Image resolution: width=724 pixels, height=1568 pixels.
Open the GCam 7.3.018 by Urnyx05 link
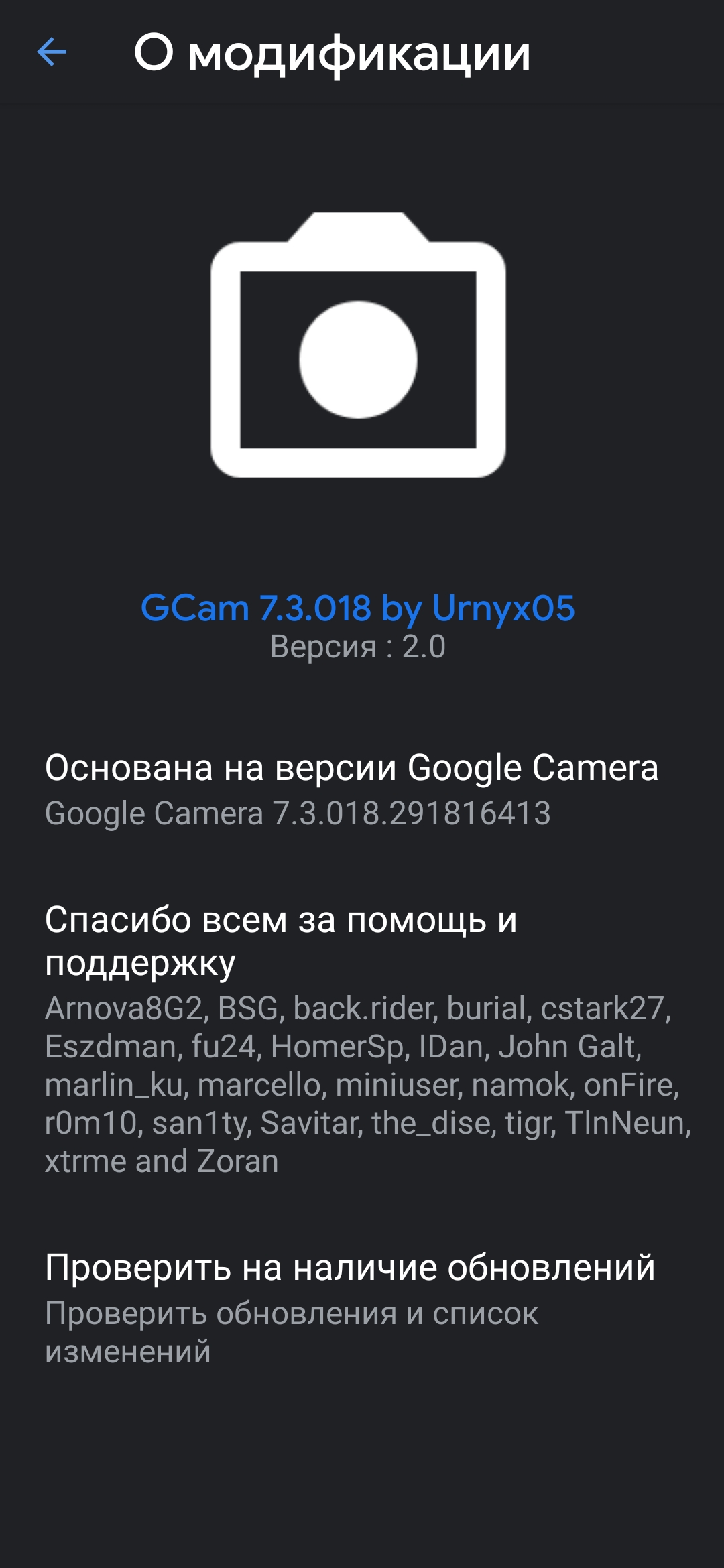pos(357,608)
